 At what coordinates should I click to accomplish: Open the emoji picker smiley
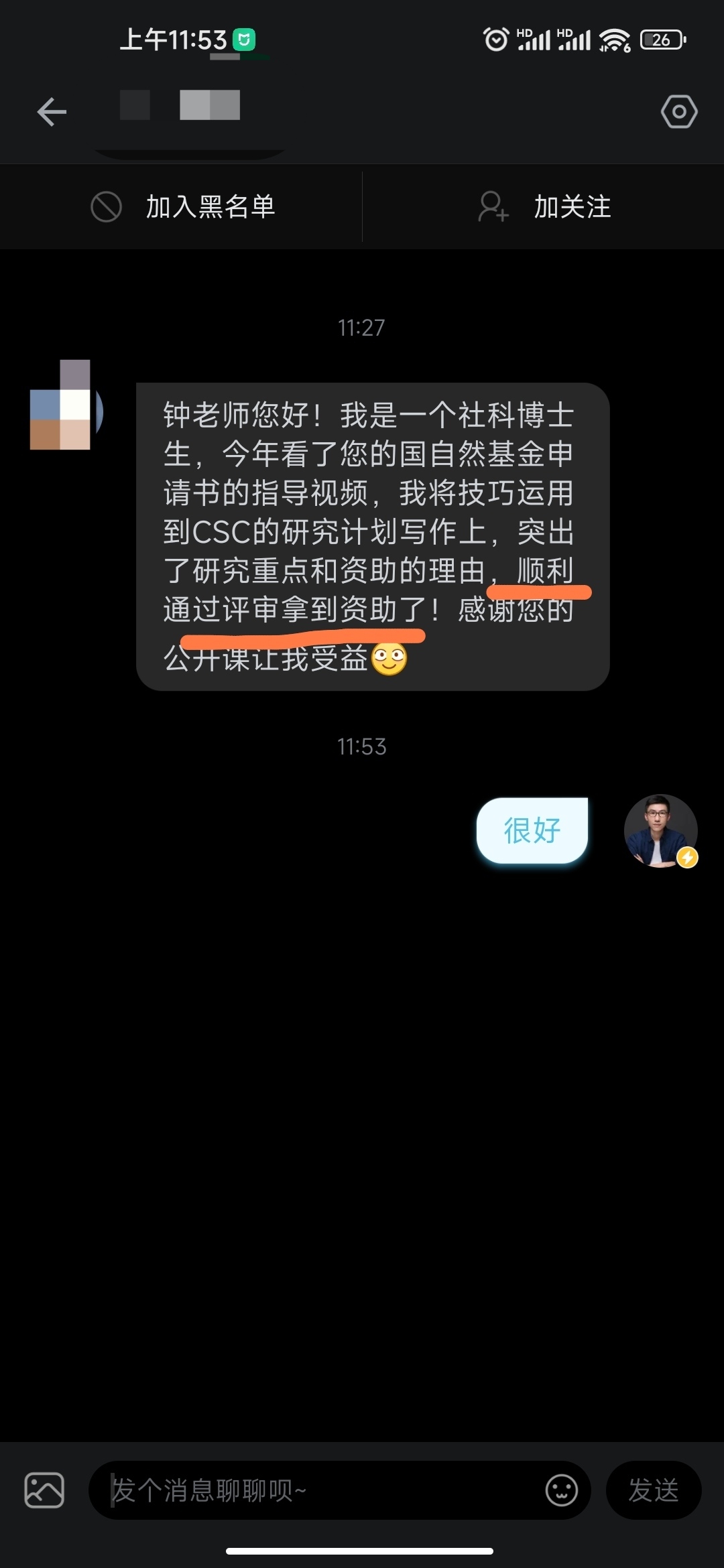click(562, 1490)
